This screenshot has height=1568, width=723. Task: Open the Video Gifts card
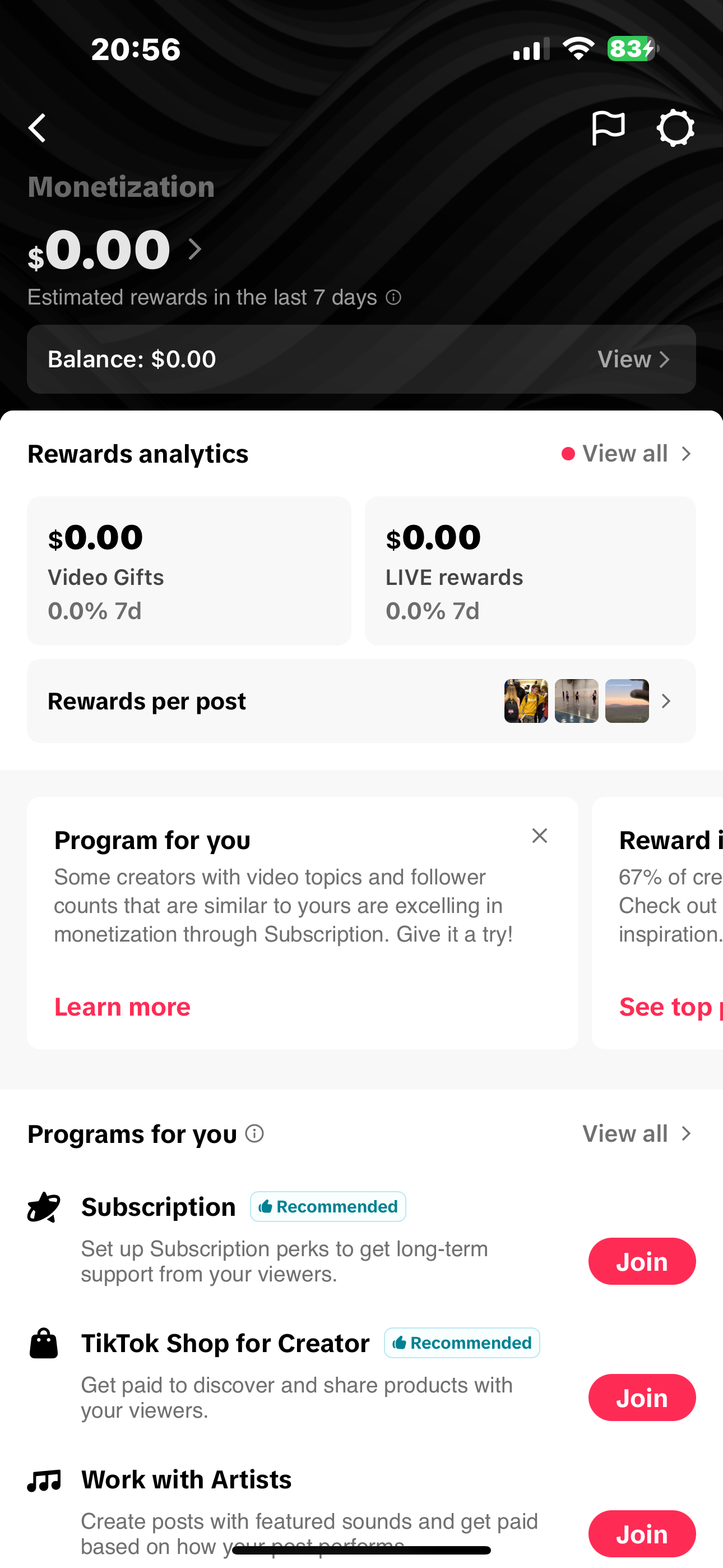(189, 570)
